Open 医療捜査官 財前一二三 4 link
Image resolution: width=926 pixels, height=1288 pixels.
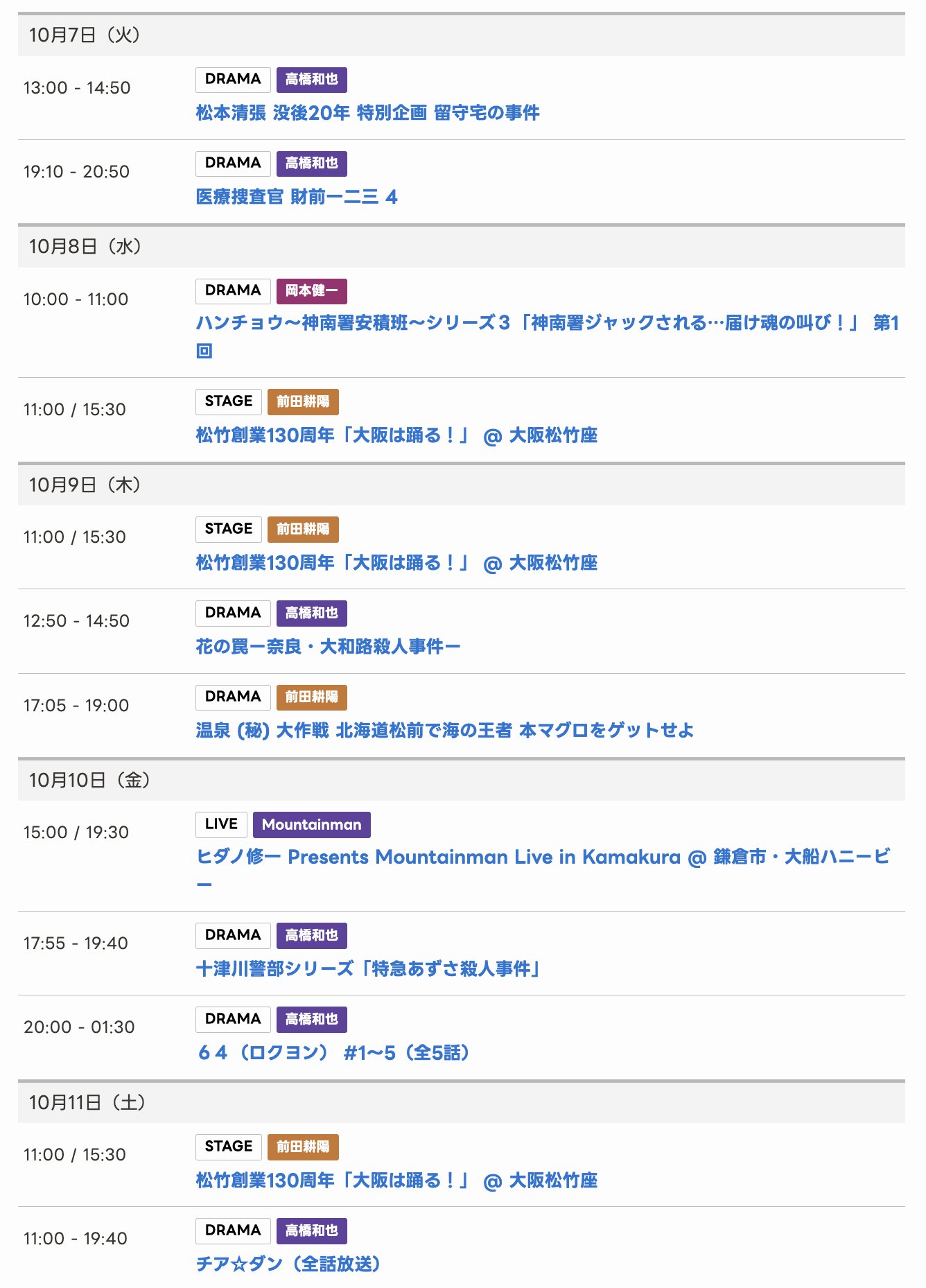pos(297,197)
